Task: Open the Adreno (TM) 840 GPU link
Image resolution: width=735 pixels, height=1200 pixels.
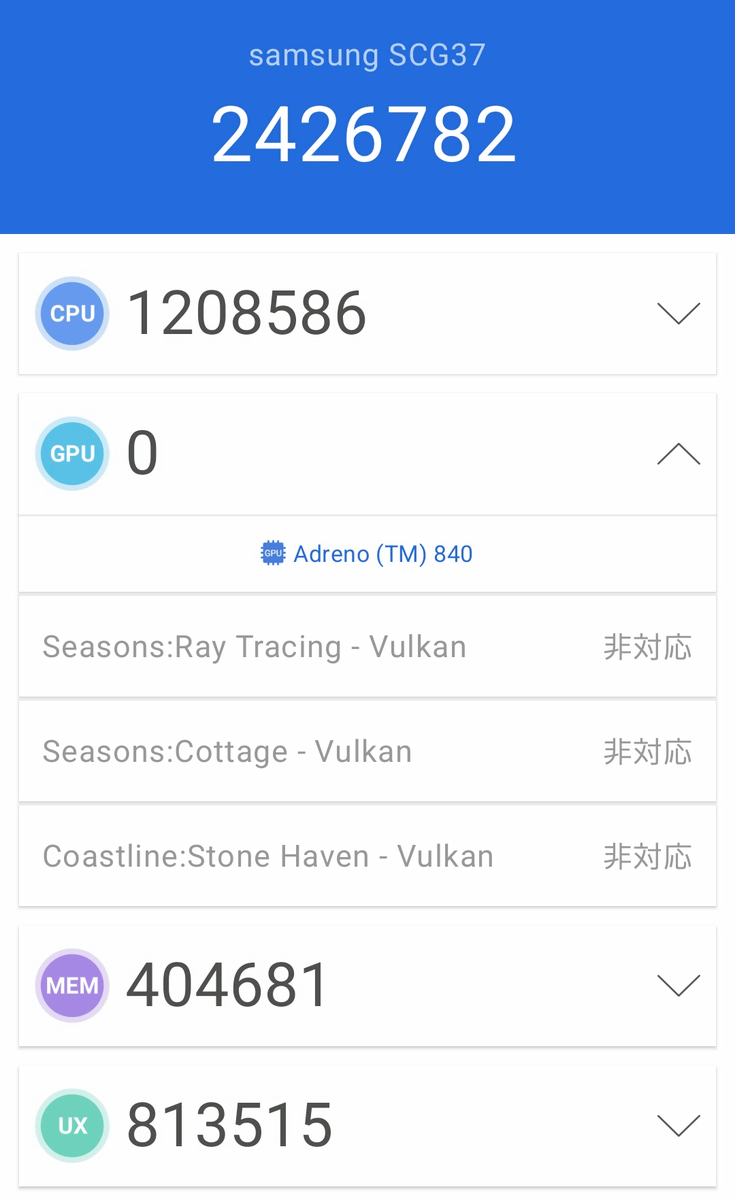Action: pos(367,554)
